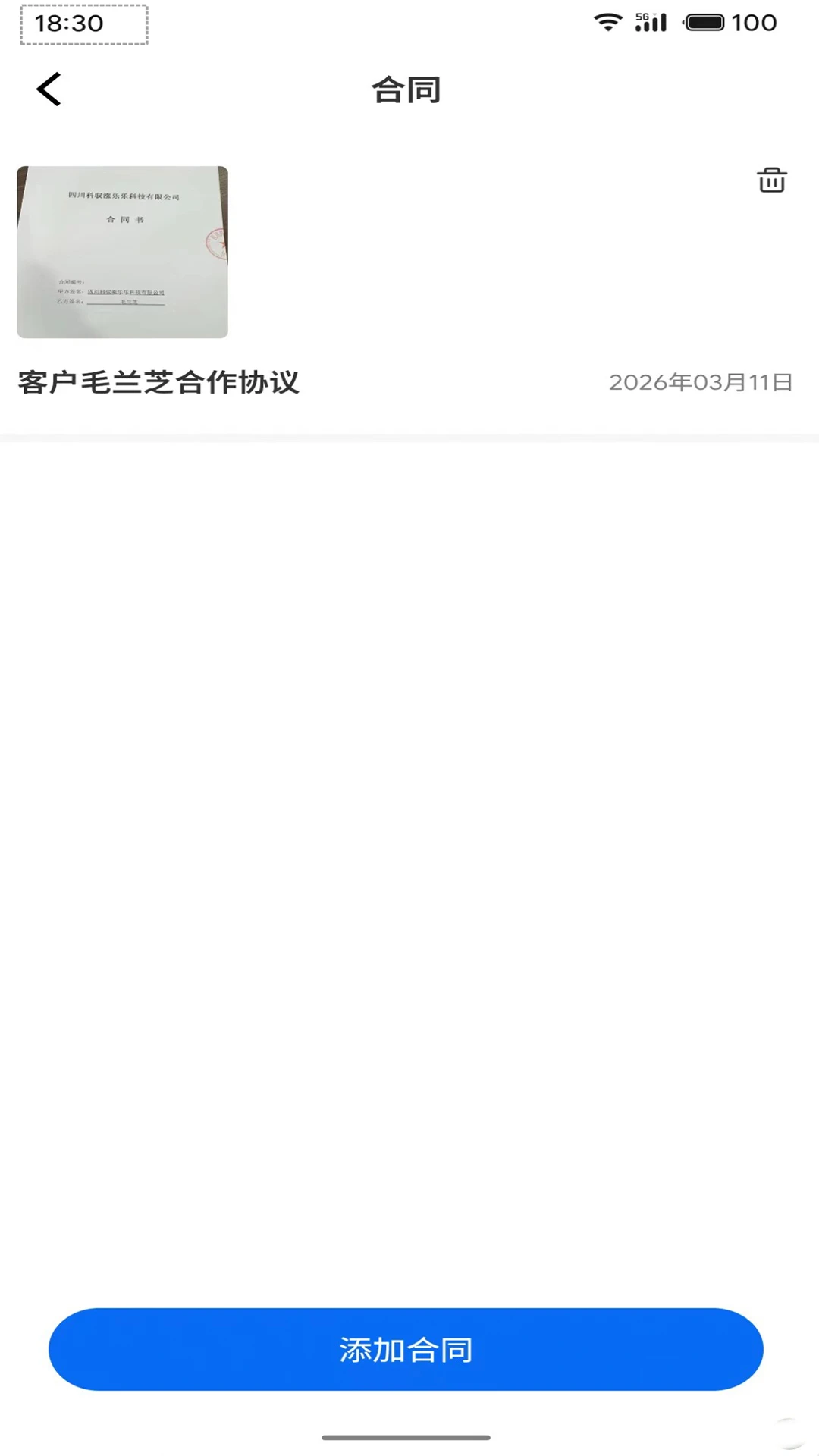819x1456 pixels.
Task: Delete the 客户毛兰芝合作协议 contract
Action: tap(771, 180)
